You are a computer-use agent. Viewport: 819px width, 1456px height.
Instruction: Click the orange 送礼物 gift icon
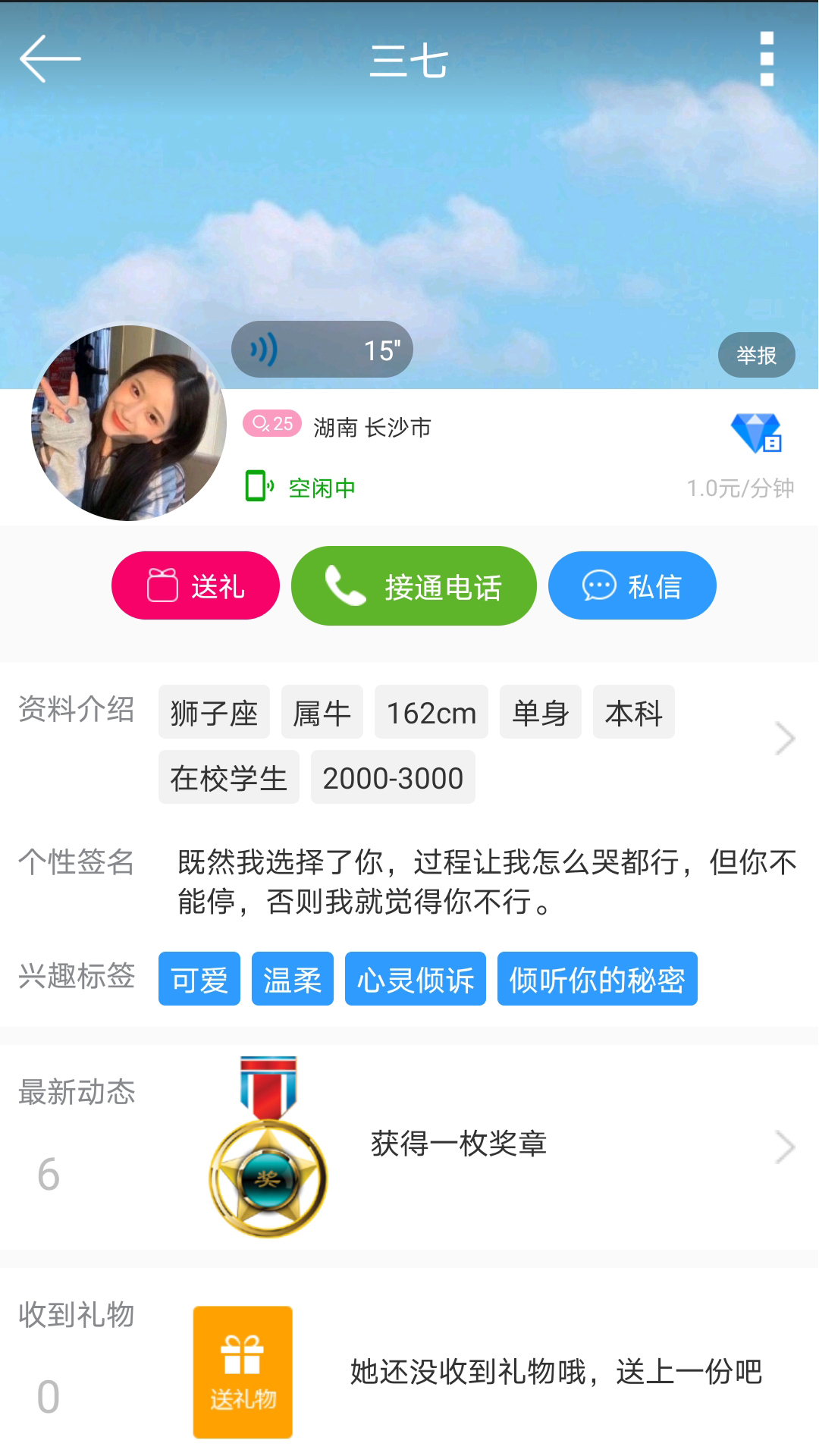[x=242, y=1371]
